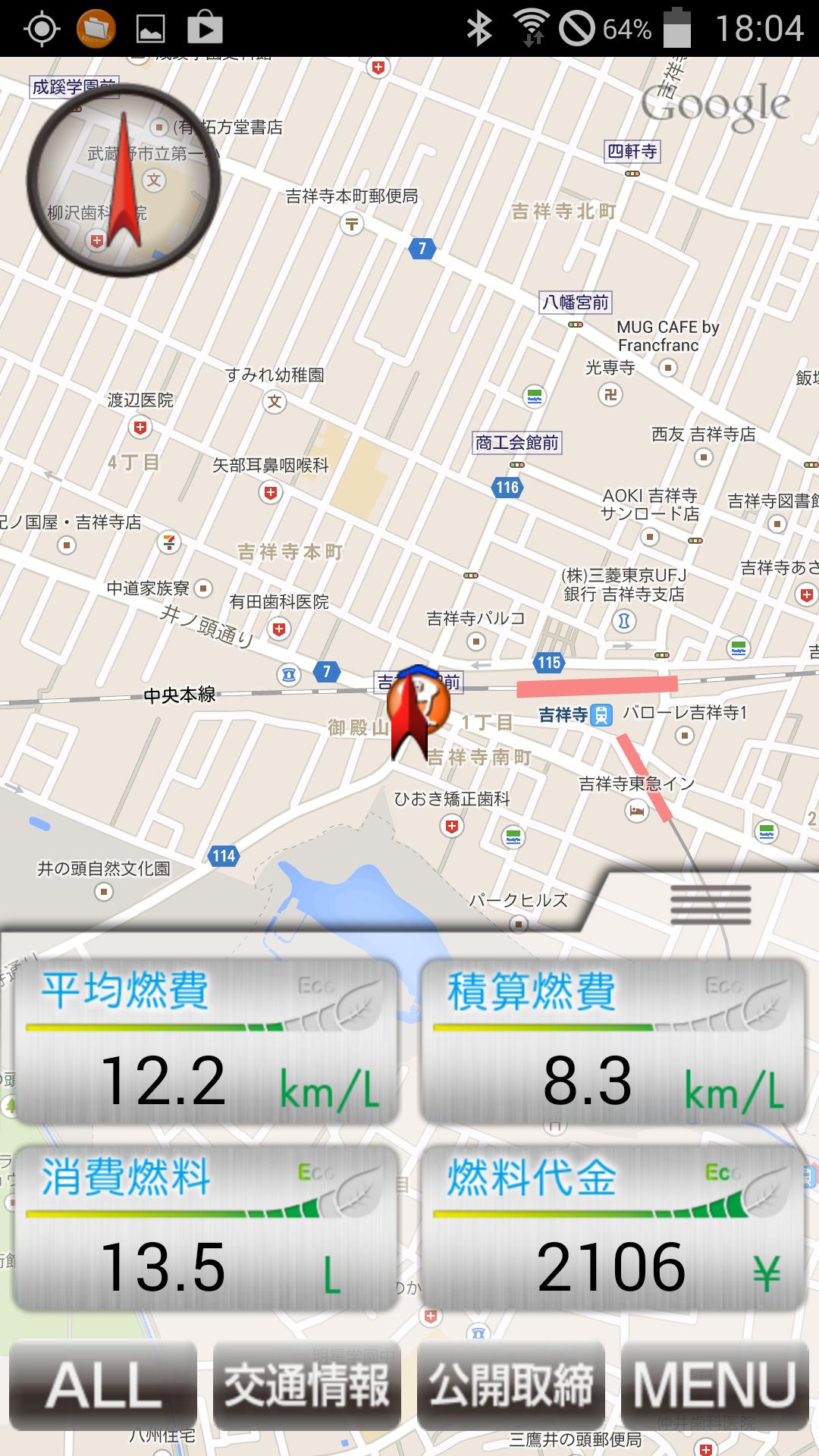
Task: Tap the panel handle with three lines
Action: click(x=711, y=904)
